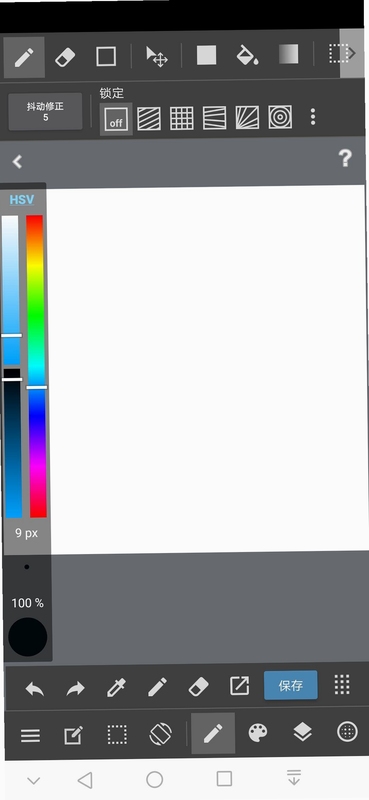Undo the last stroke
This screenshot has width=369, height=800.
(35, 689)
